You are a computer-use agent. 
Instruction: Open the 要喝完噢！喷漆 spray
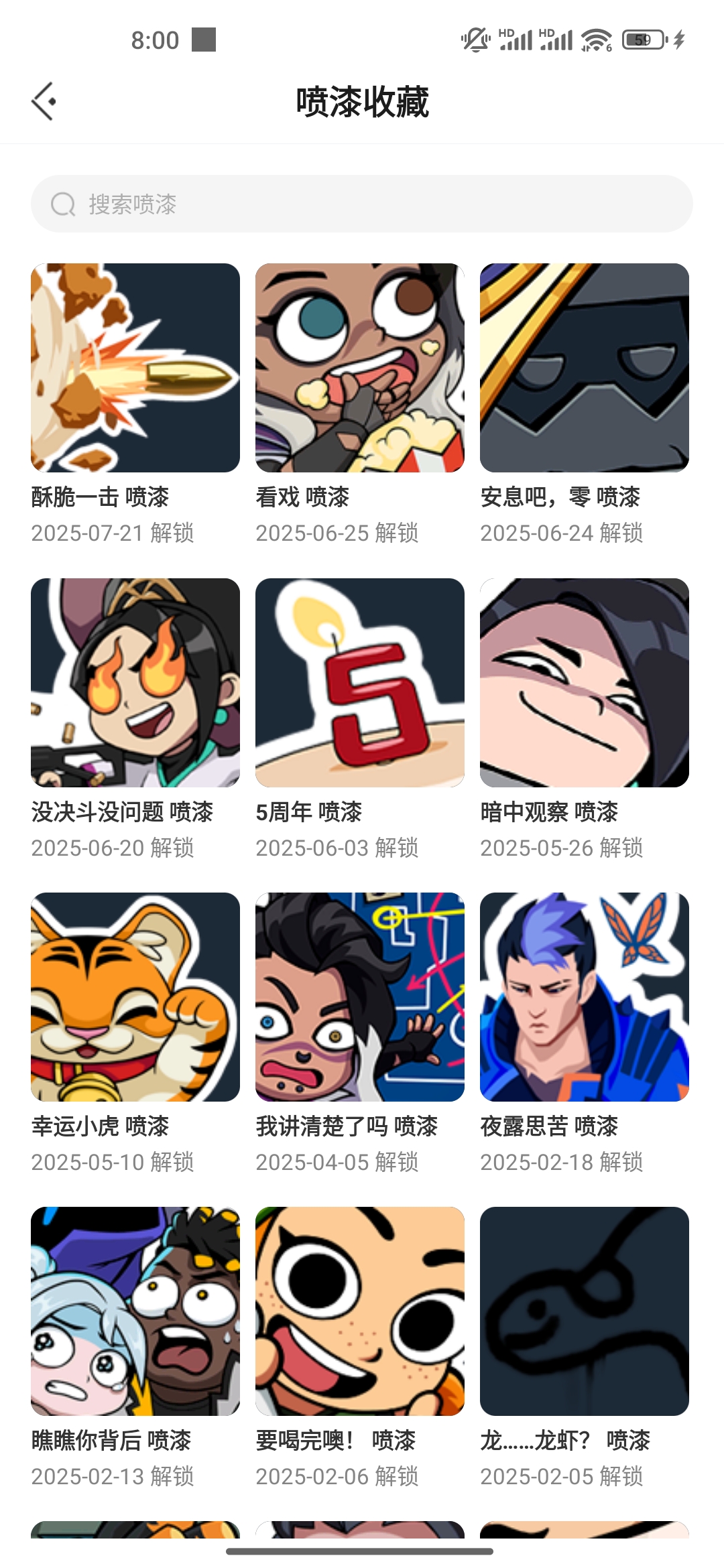360,1311
